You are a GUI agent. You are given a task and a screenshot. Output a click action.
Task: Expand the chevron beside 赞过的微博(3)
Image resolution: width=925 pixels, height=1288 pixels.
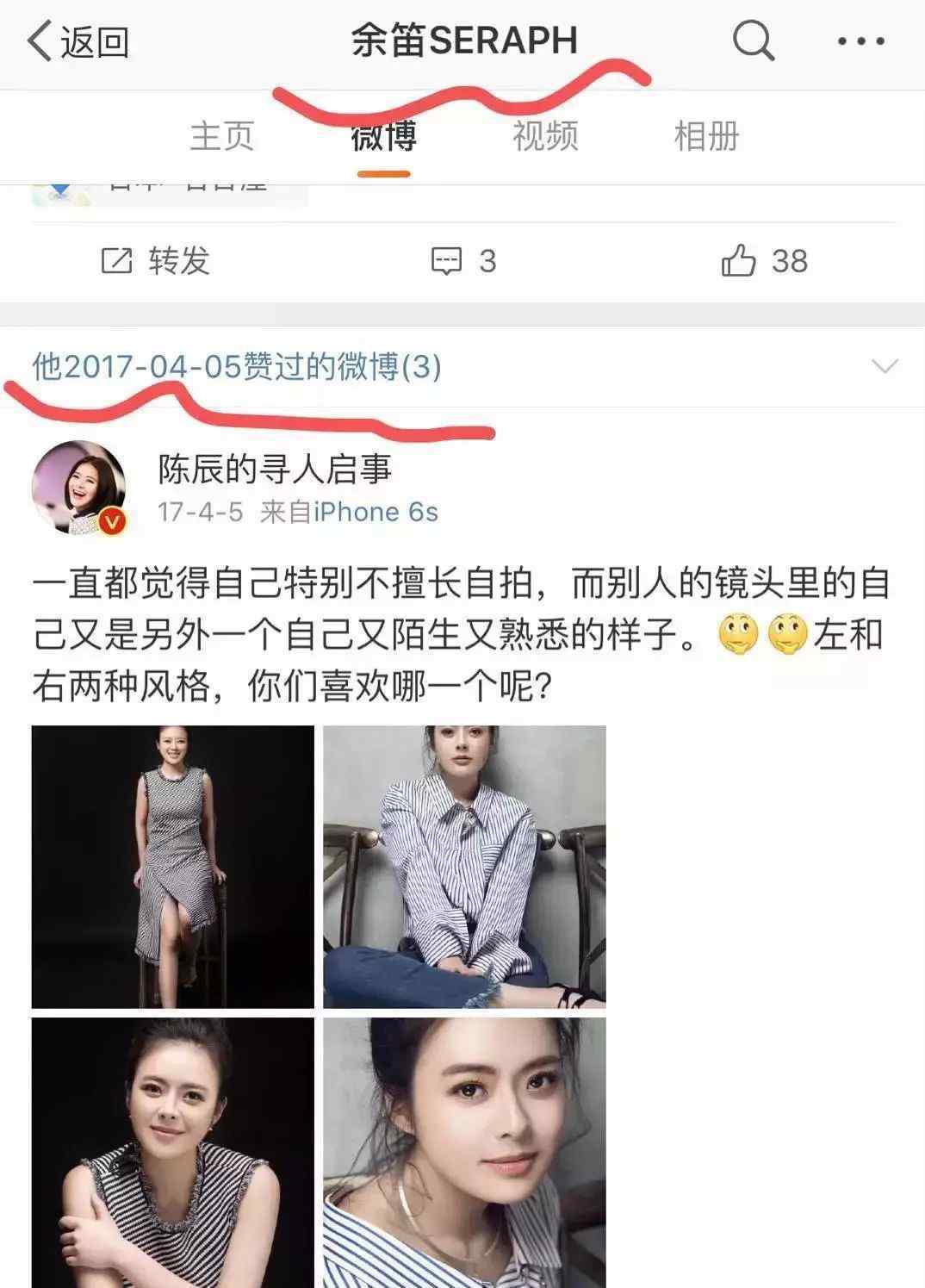tap(885, 367)
